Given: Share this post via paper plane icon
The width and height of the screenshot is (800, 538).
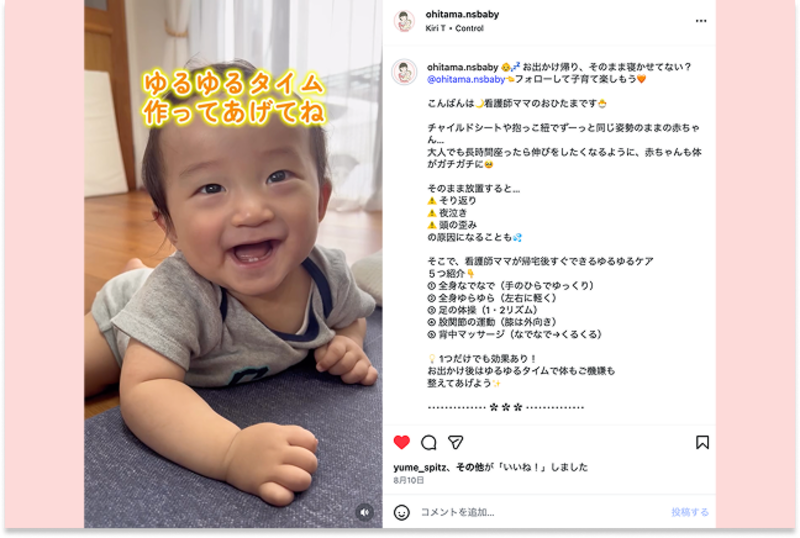Looking at the screenshot, I should pyautogui.click(x=456, y=442).
